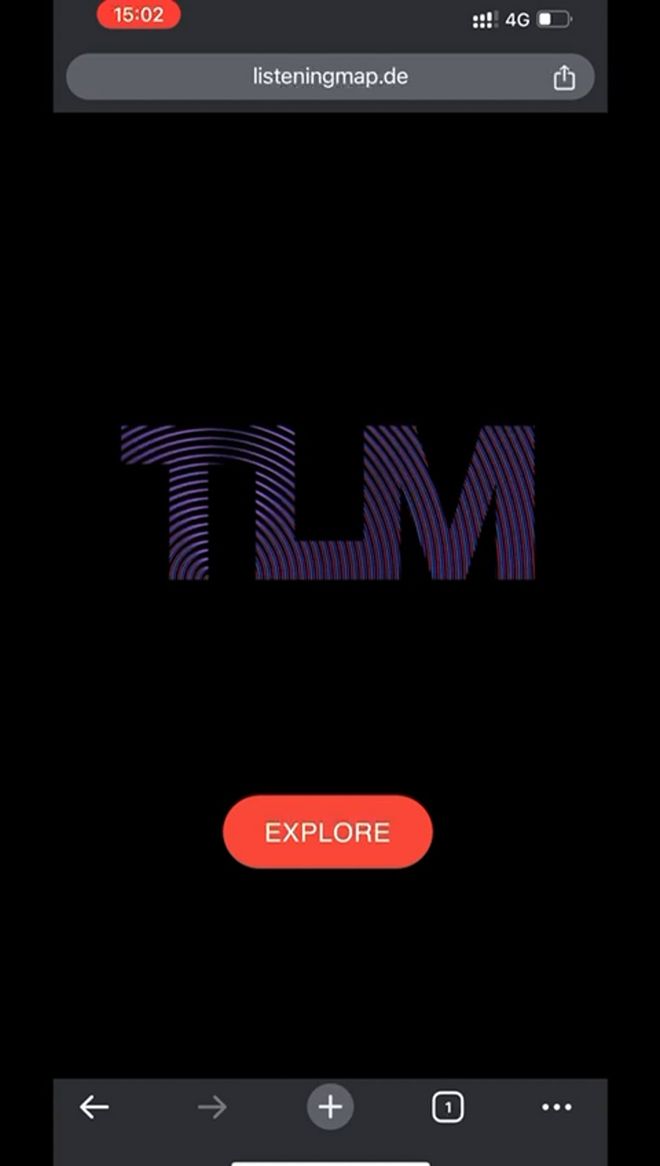Open a new browser tab
This screenshot has width=660, height=1166.
(x=330, y=1107)
